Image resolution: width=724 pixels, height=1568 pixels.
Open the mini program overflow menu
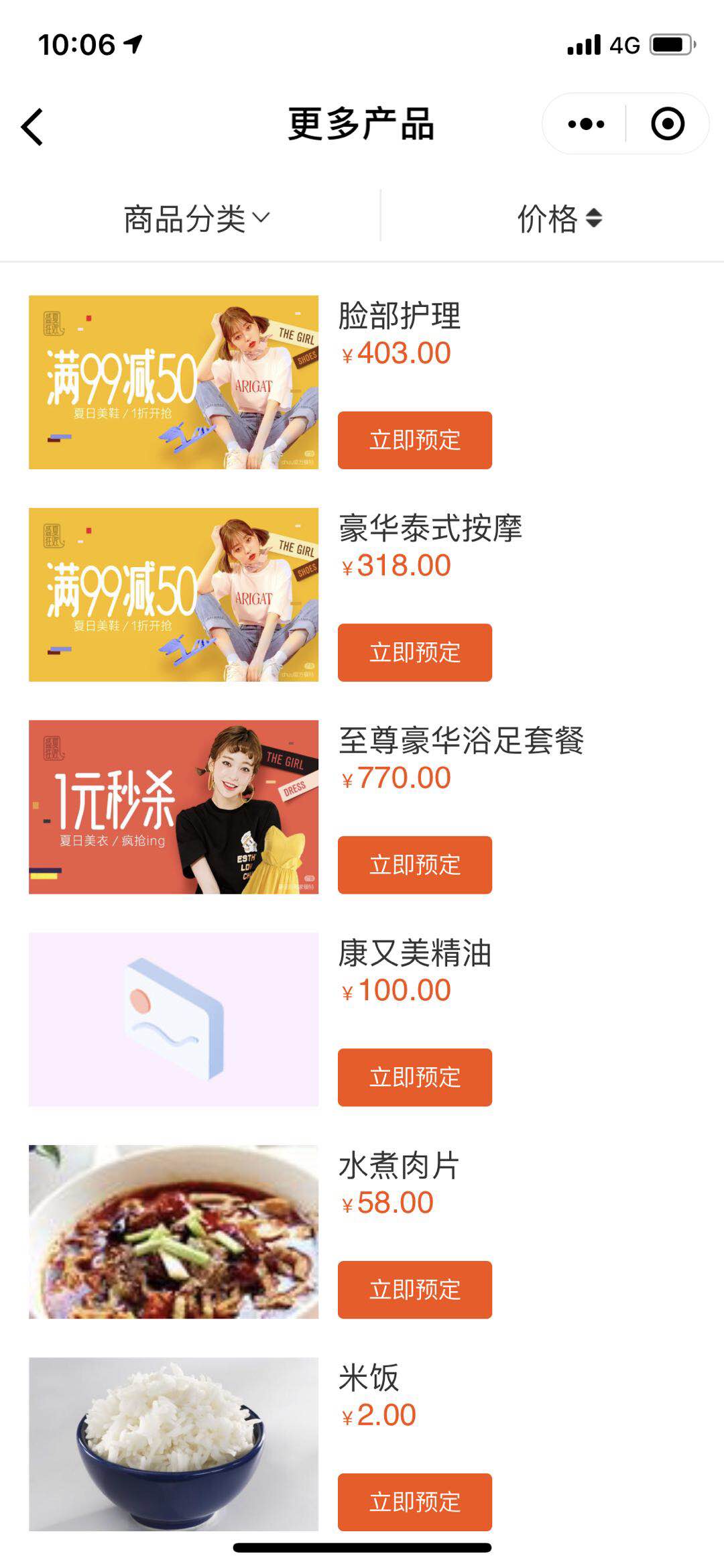click(585, 124)
